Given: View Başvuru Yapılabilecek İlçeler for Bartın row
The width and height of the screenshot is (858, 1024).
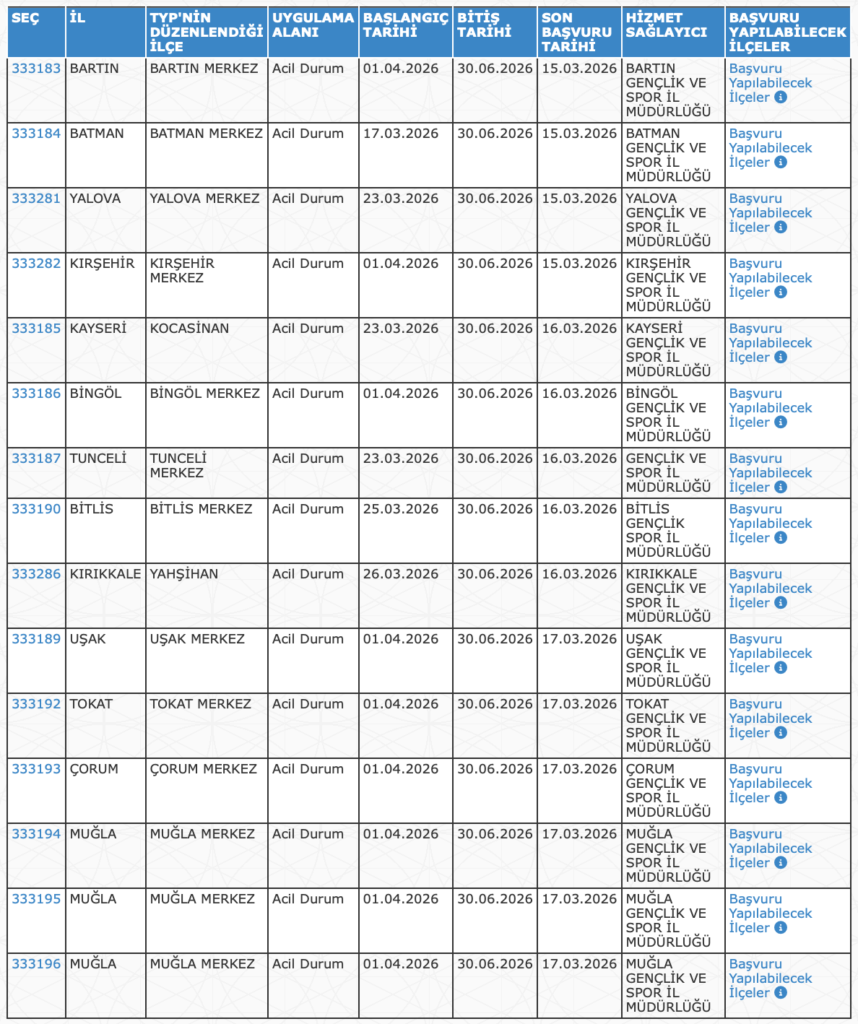Looking at the screenshot, I should [769, 83].
